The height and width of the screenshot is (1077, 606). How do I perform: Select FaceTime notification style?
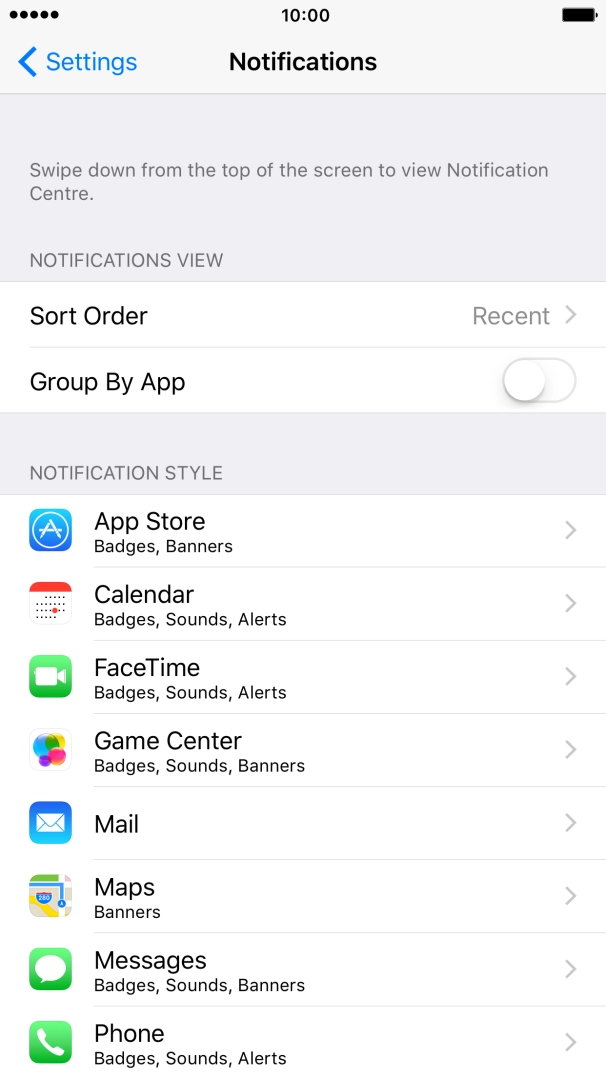coord(303,677)
